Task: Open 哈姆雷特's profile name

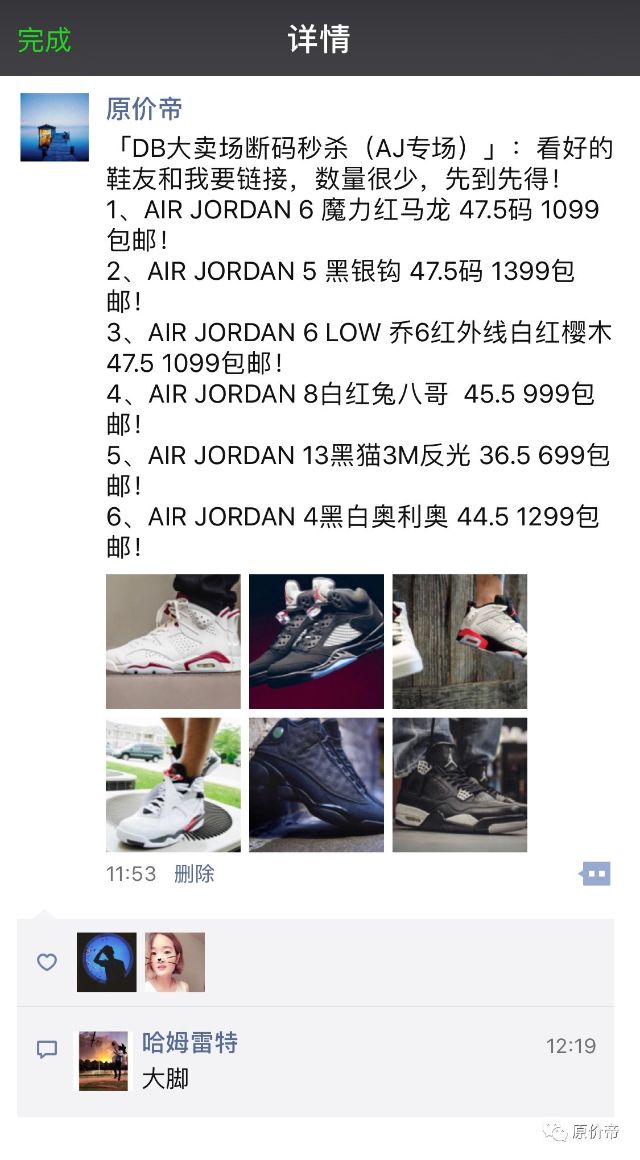Action: [189, 1043]
